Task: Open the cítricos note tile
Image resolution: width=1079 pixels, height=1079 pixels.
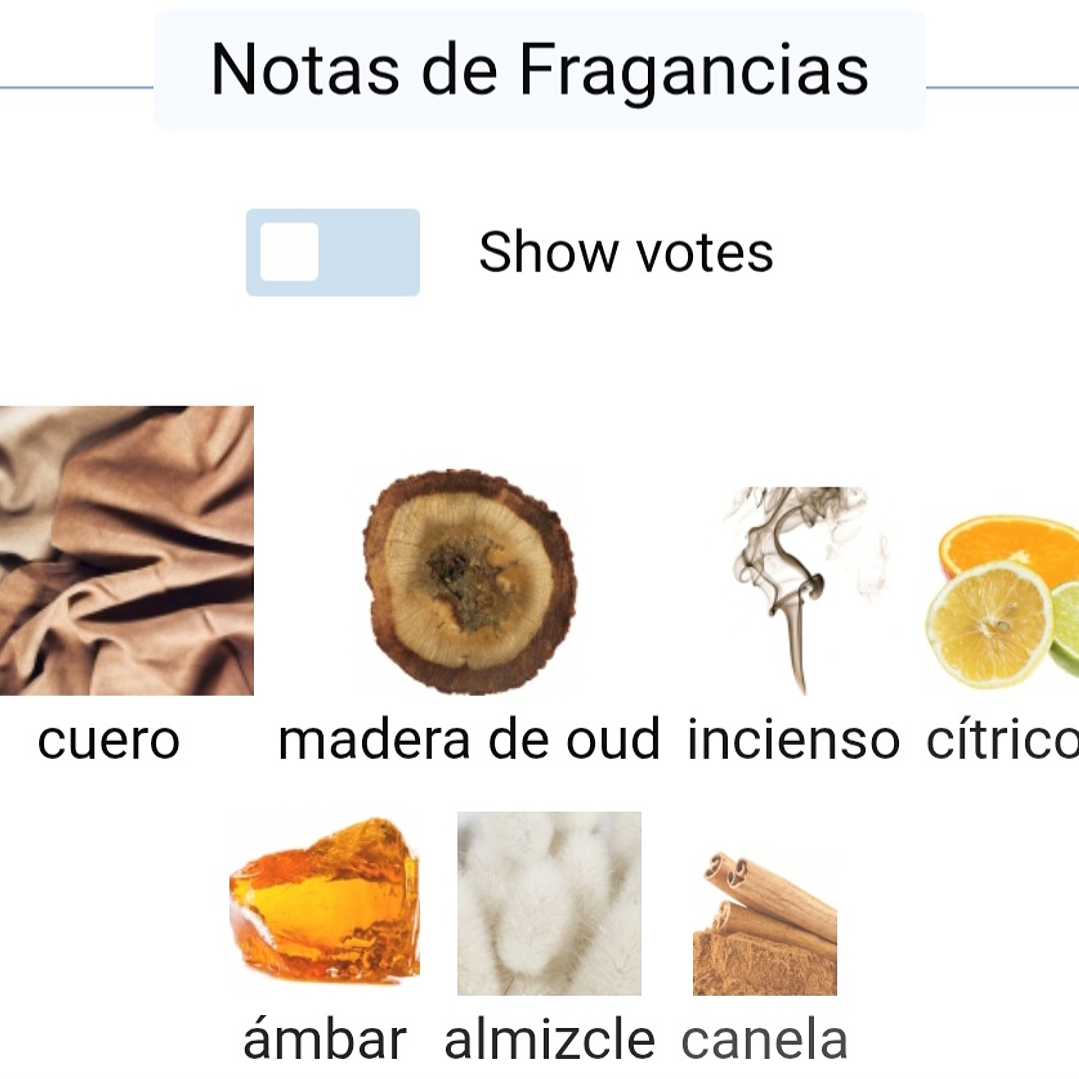Action: [1005, 600]
